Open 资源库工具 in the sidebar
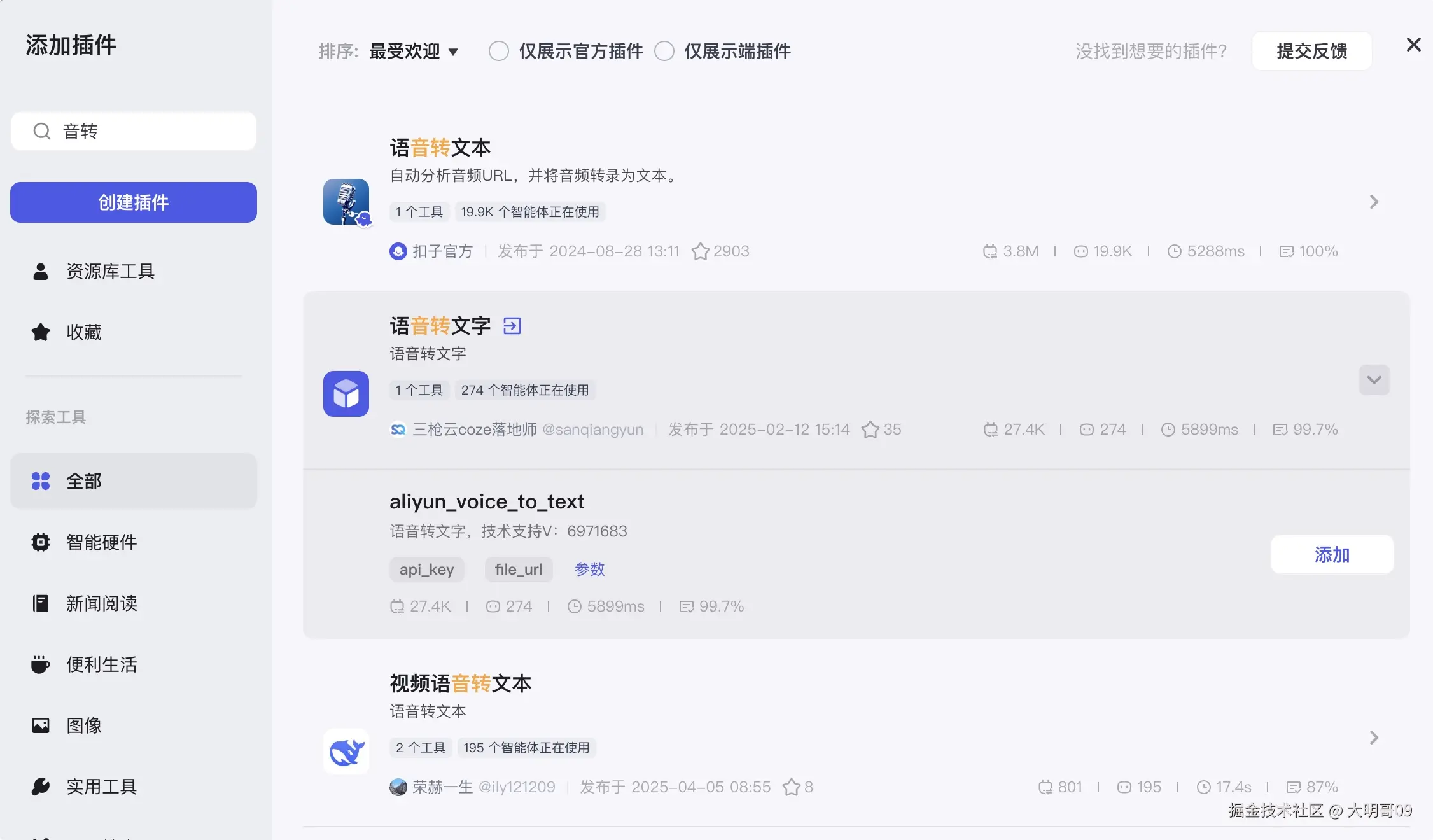Image resolution: width=1433 pixels, height=840 pixels. click(x=110, y=272)
